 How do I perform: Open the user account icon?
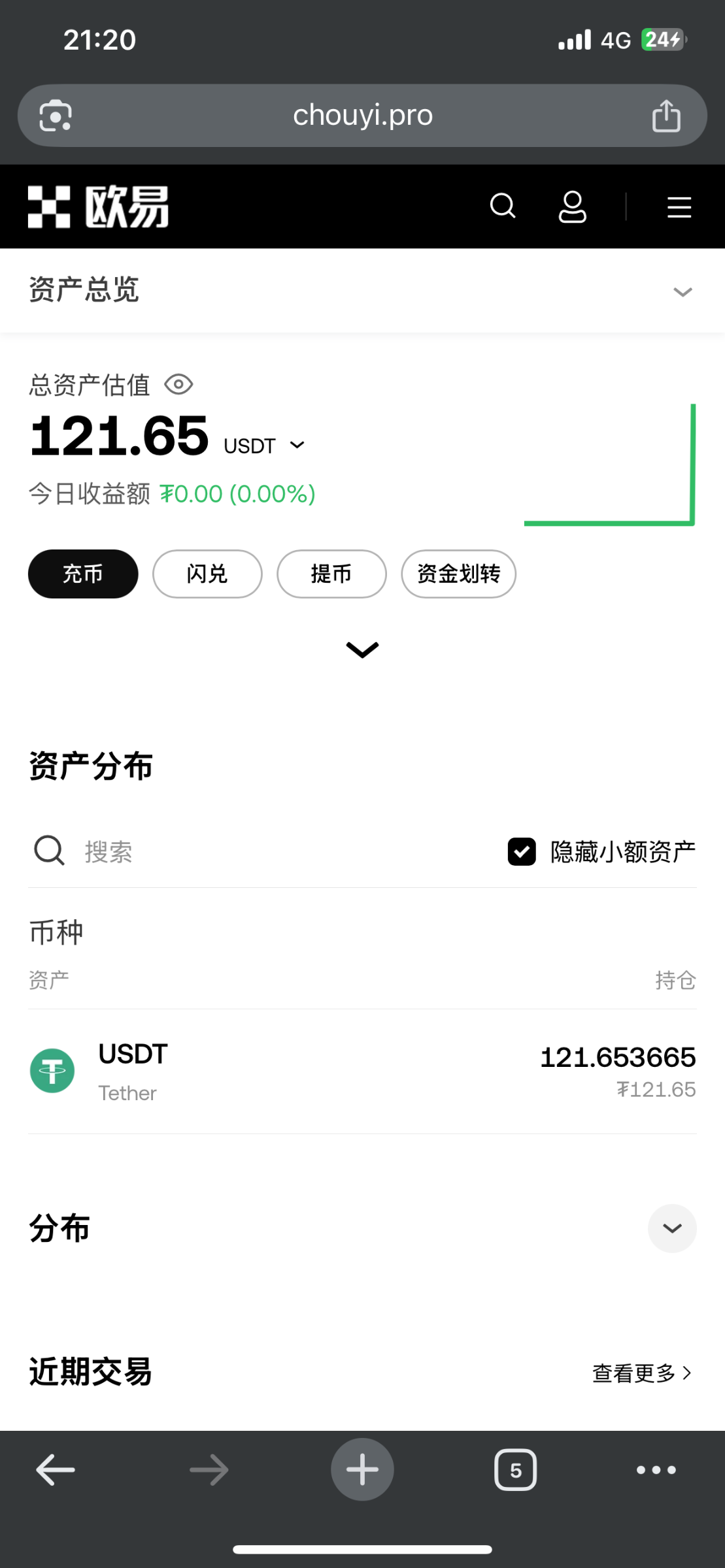pos(572,206)
